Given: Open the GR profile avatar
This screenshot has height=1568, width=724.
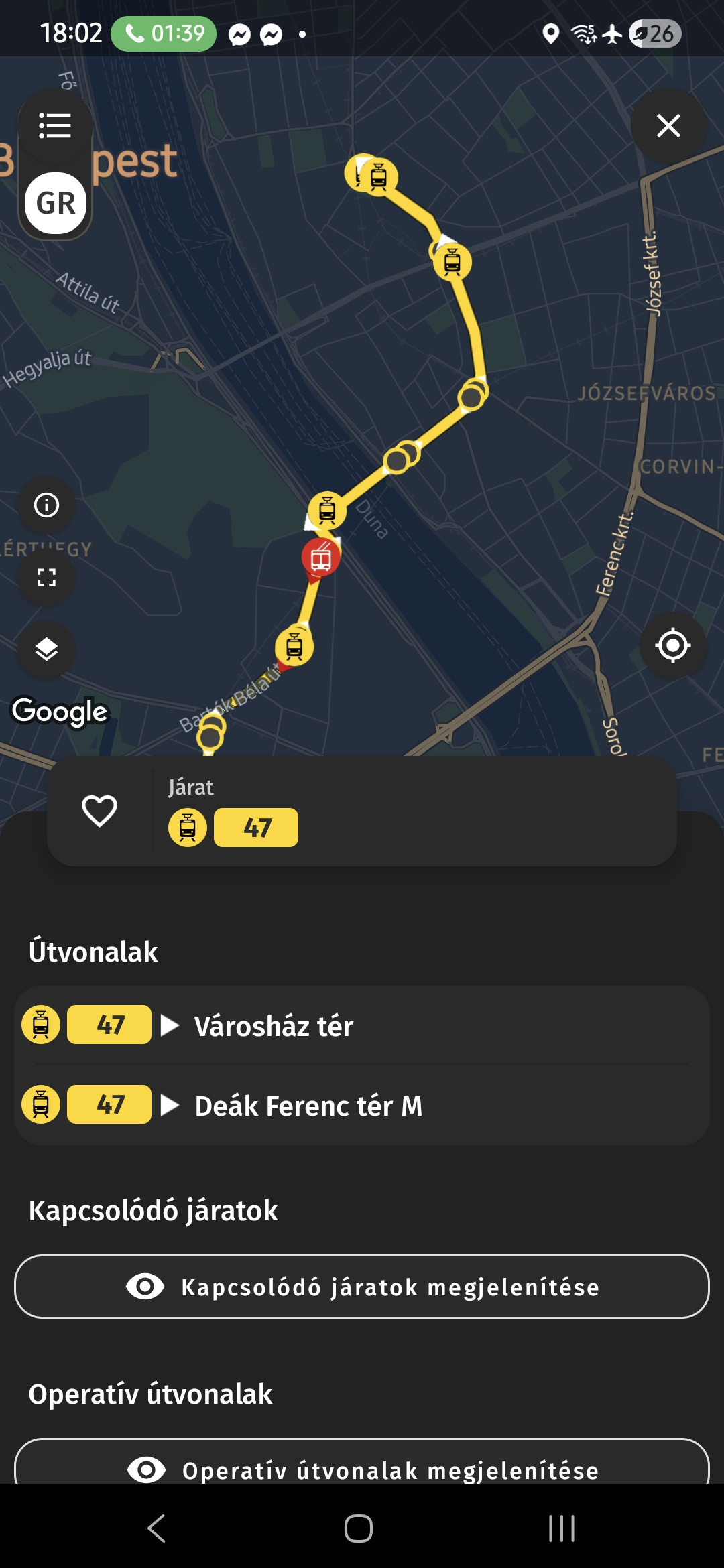Looking at the screenshot, I should (56, 203).
